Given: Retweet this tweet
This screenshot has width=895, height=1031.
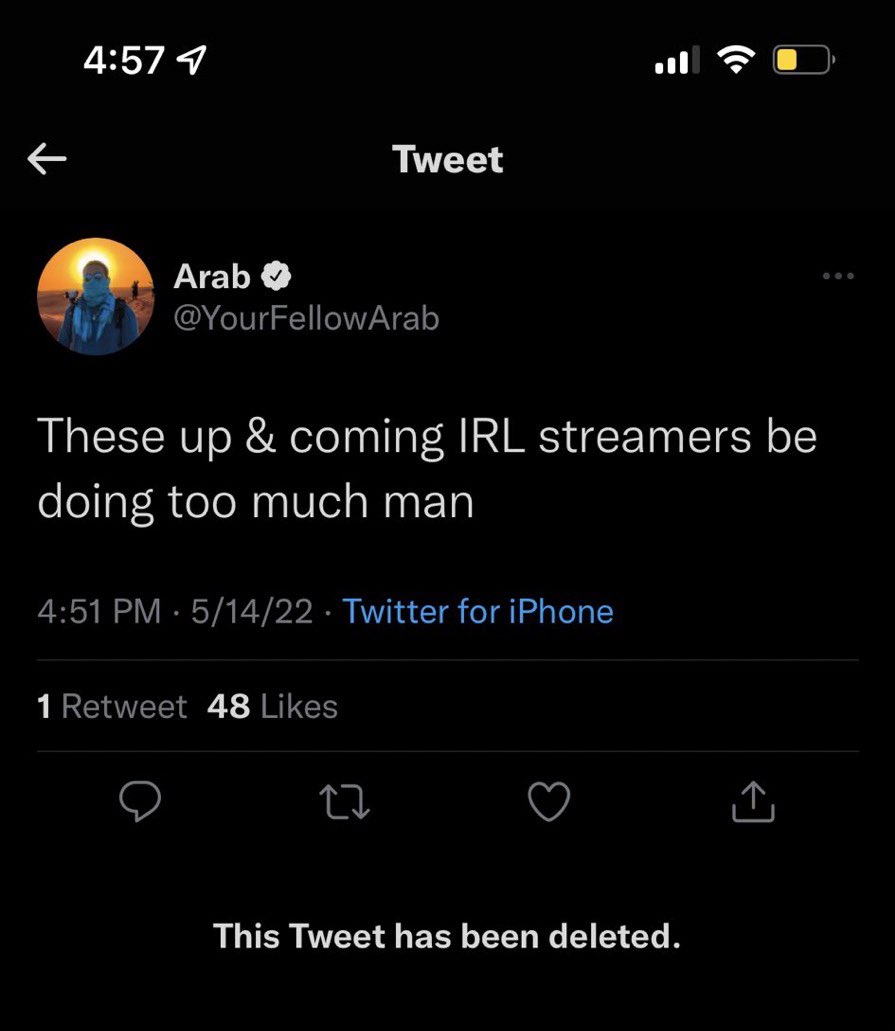Looking at the screenshot, I should point(345,802).
